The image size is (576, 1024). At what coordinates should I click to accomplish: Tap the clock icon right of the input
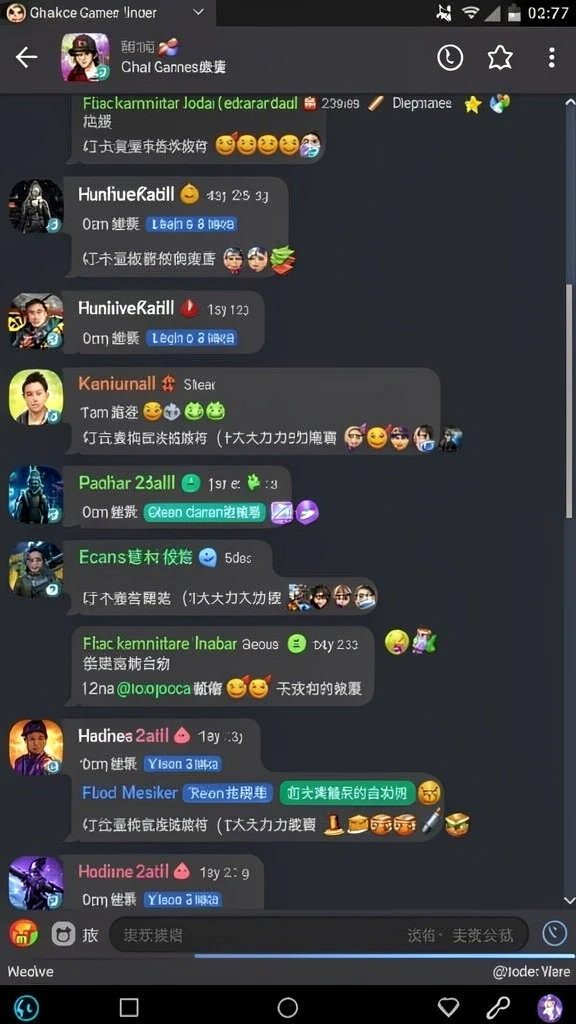point(554,934)
